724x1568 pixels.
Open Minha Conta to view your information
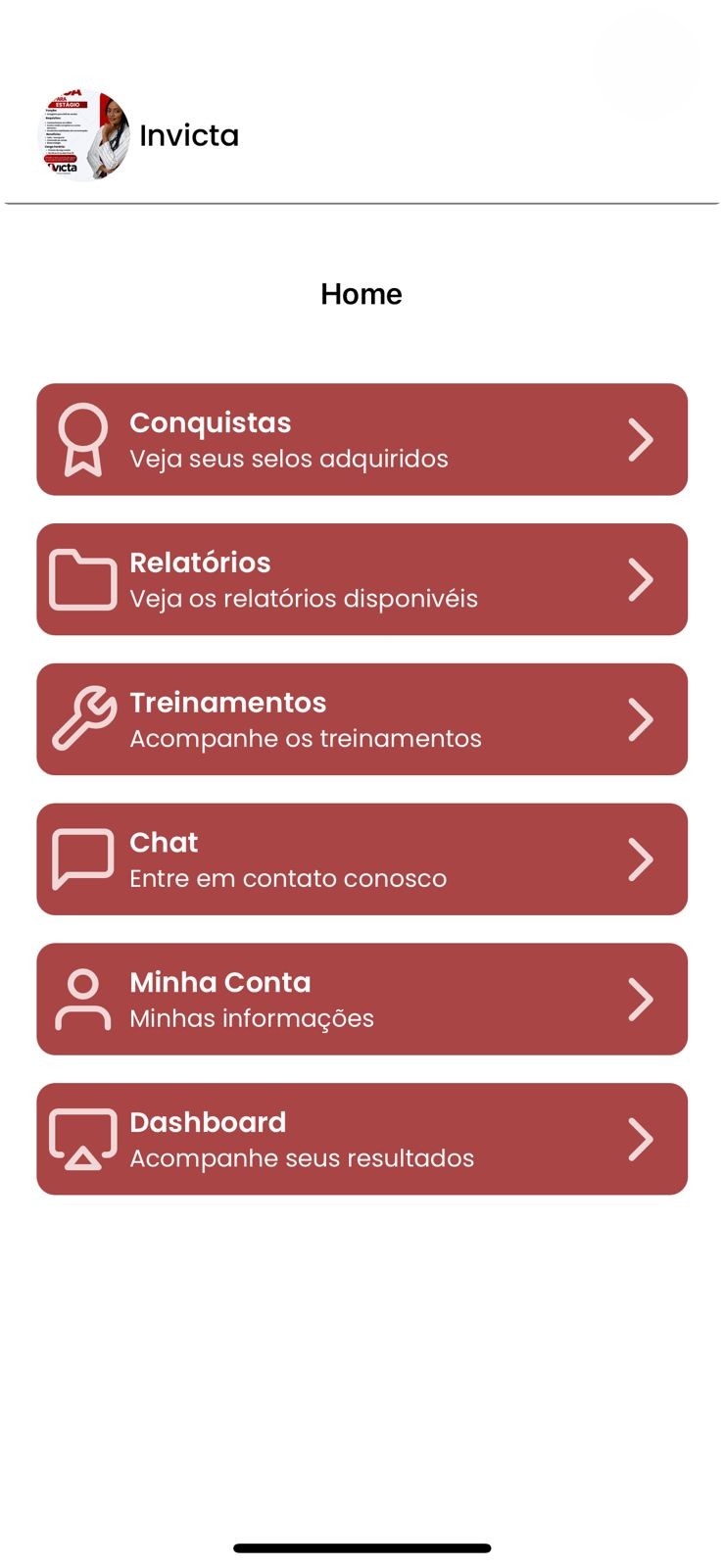[362, 999]
